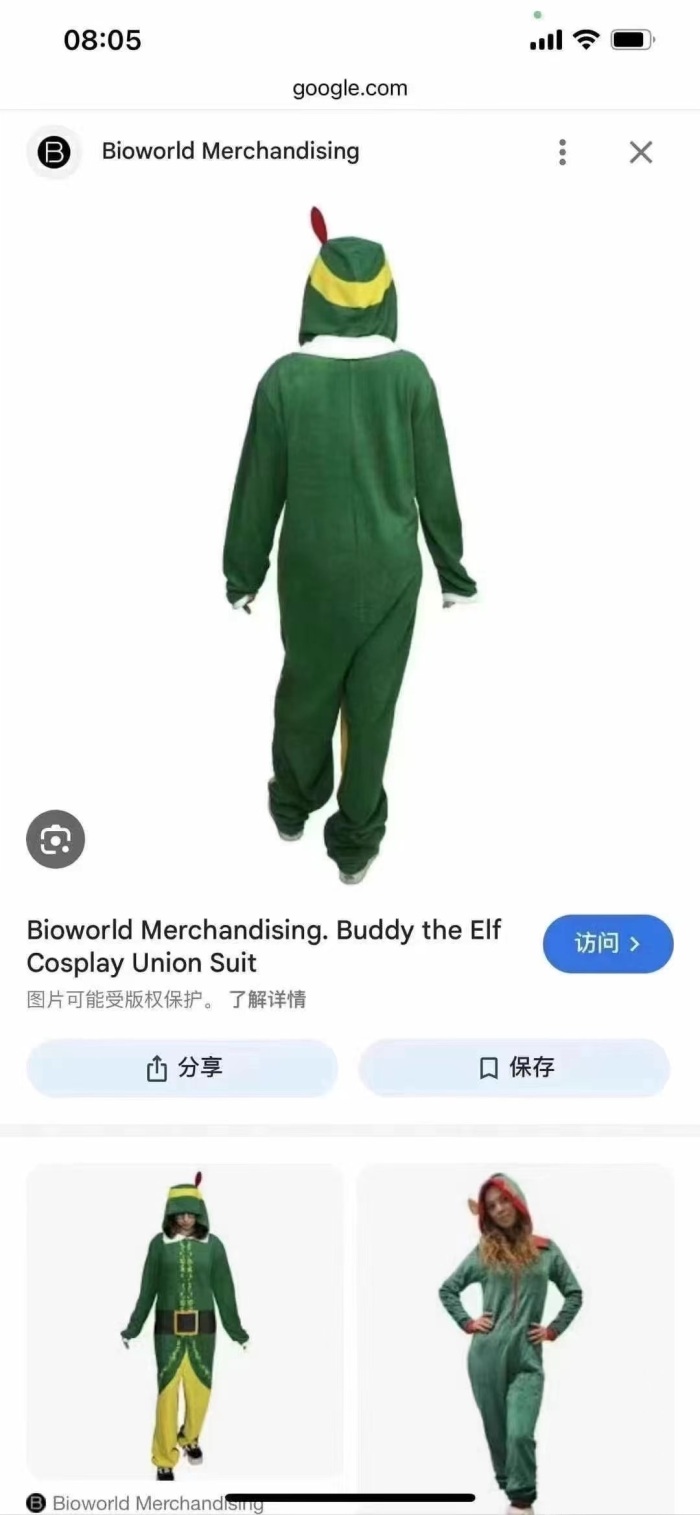Tap the blue 访问 visit button
Screen dimensions: 700x1515
click(607, 943)
